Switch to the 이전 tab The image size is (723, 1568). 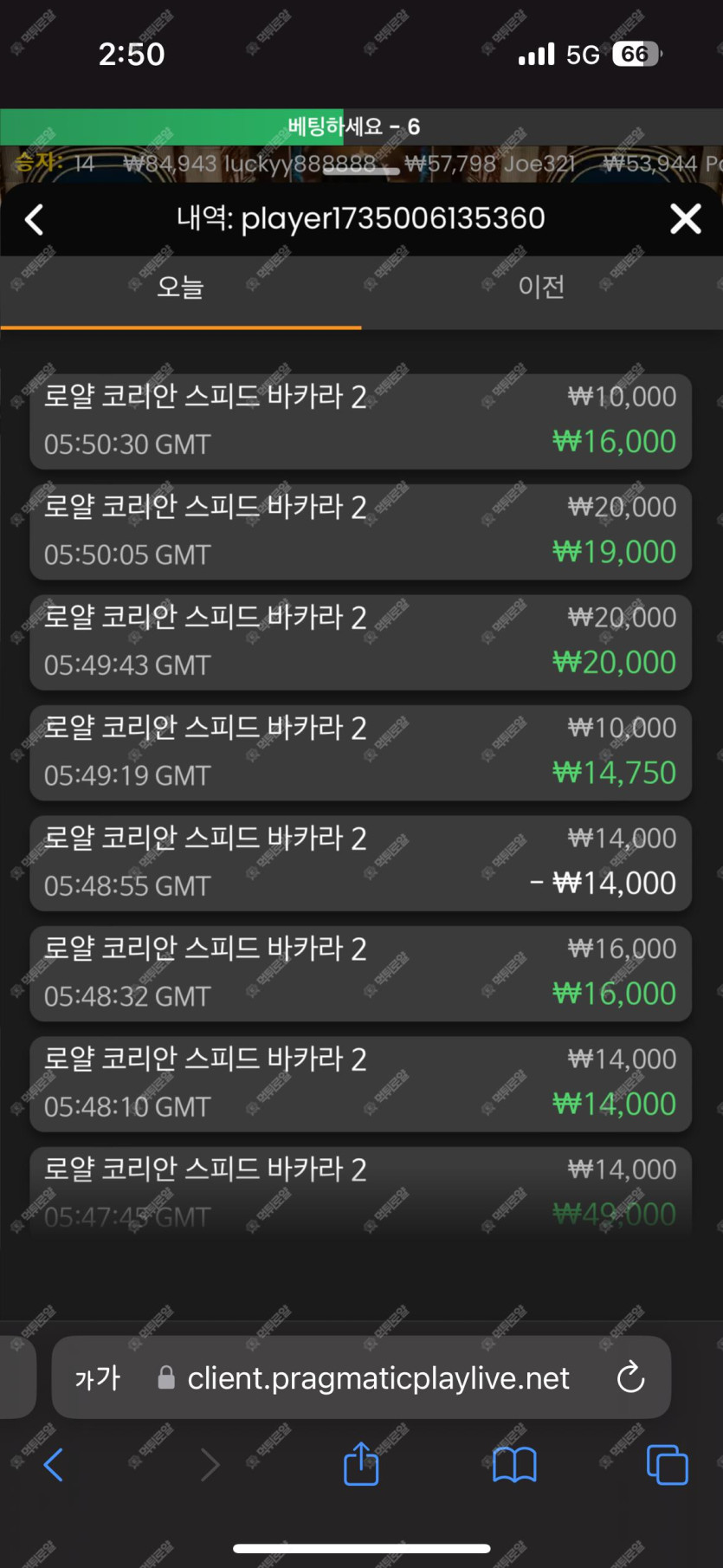(x=542, y=287)
